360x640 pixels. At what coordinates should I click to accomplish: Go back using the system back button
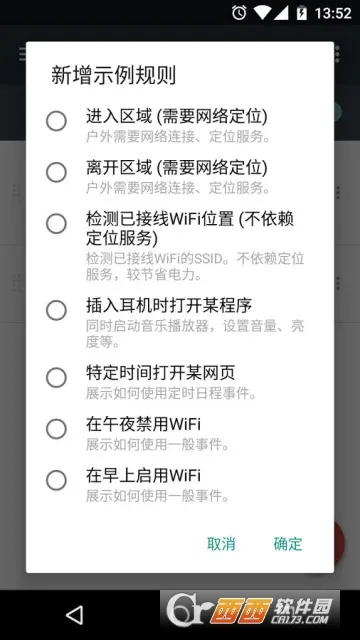[x=74, y=615]
